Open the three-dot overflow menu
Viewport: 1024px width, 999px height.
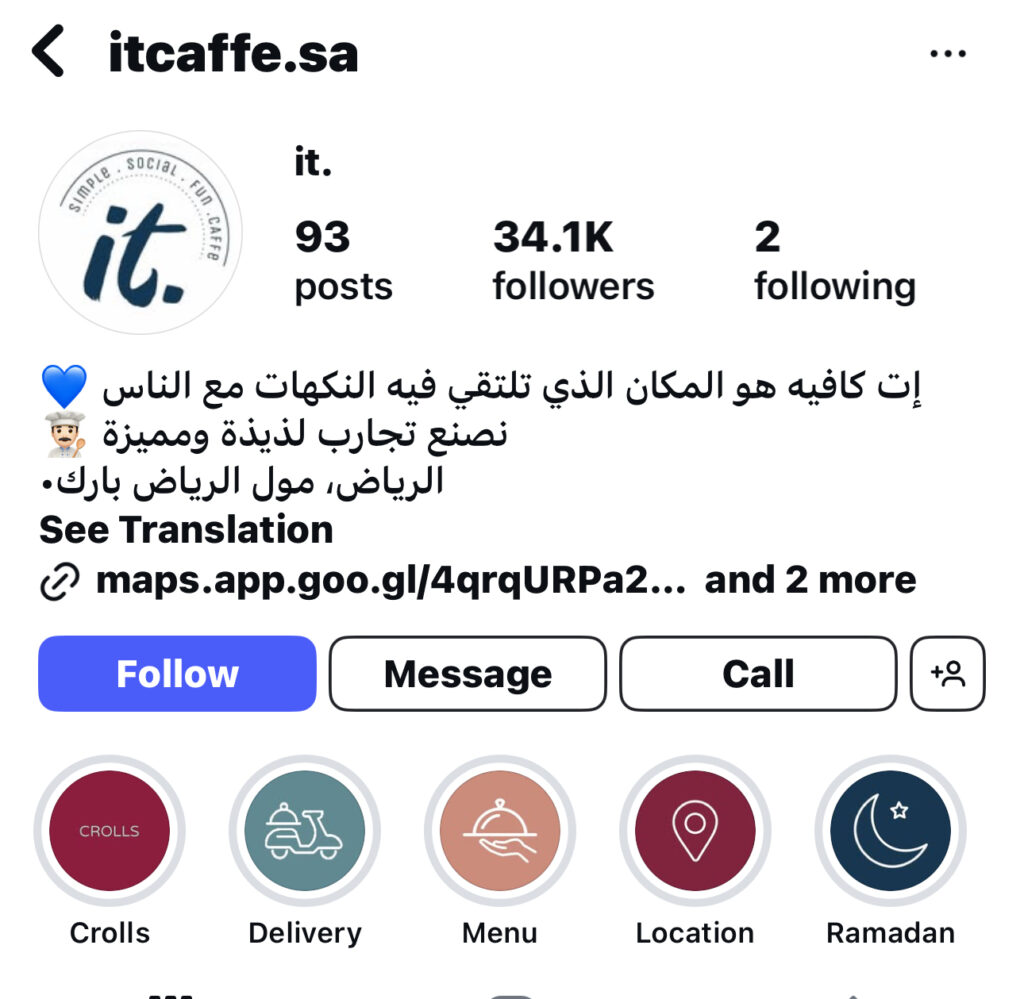tap(947, 54)
